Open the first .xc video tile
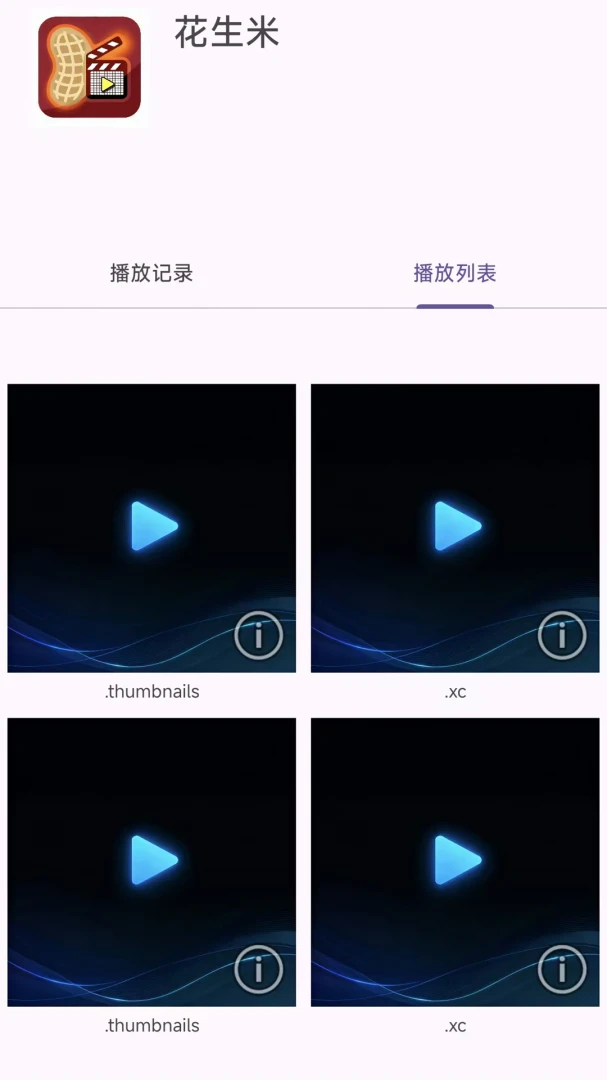607x1080 pixels. tap(455, 528)
